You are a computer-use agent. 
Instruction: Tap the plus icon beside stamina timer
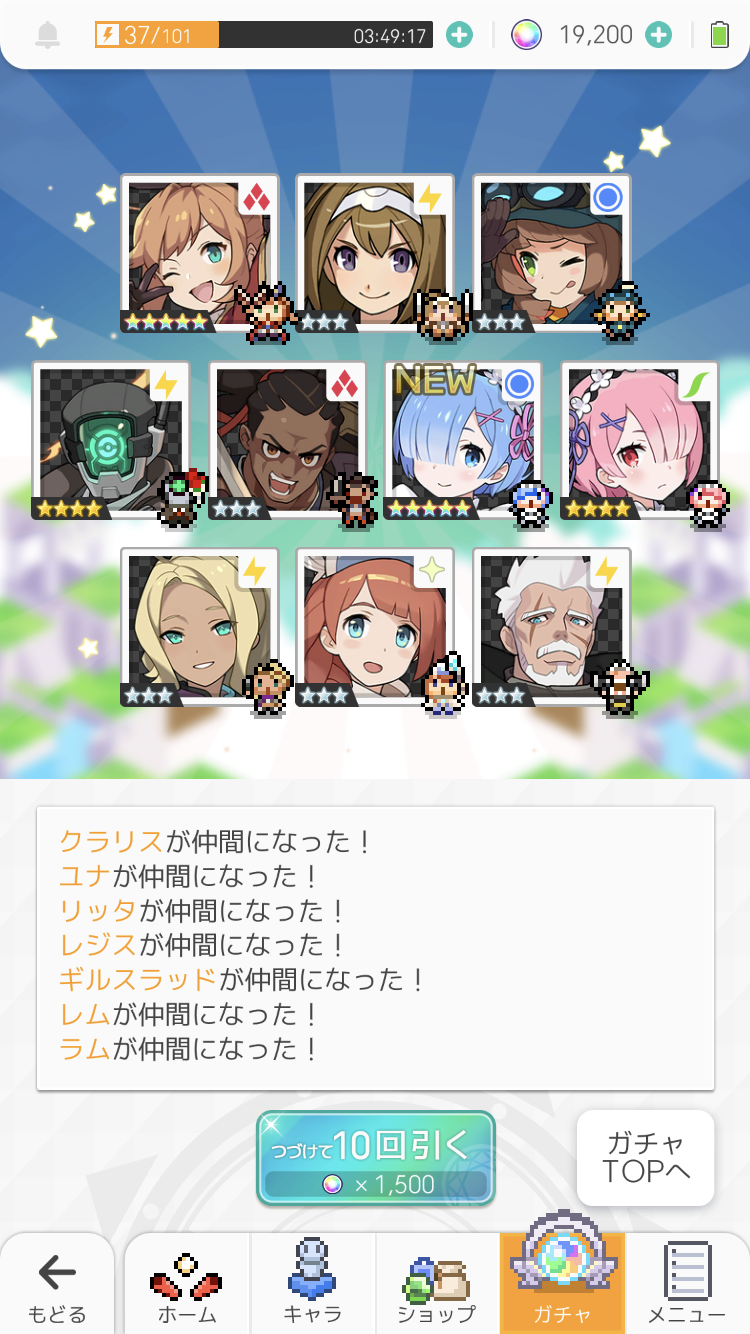coord(459,35)
